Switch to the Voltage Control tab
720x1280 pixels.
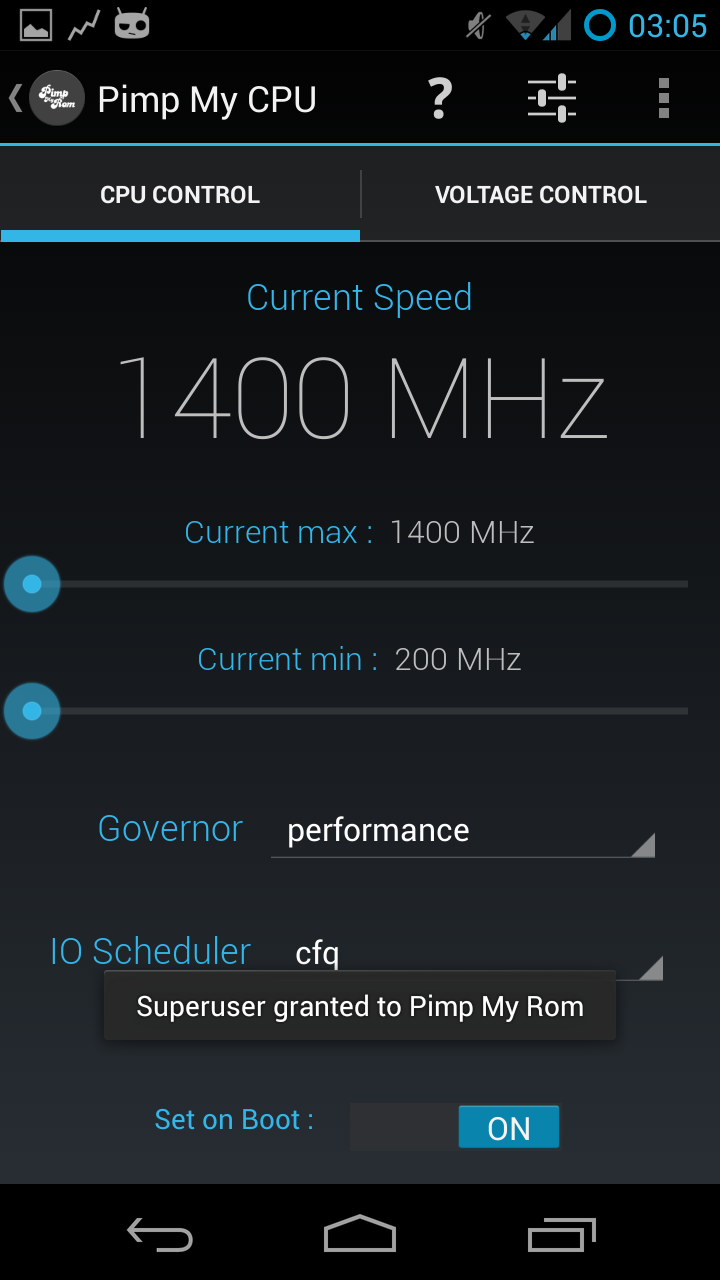tap(540, 195)
